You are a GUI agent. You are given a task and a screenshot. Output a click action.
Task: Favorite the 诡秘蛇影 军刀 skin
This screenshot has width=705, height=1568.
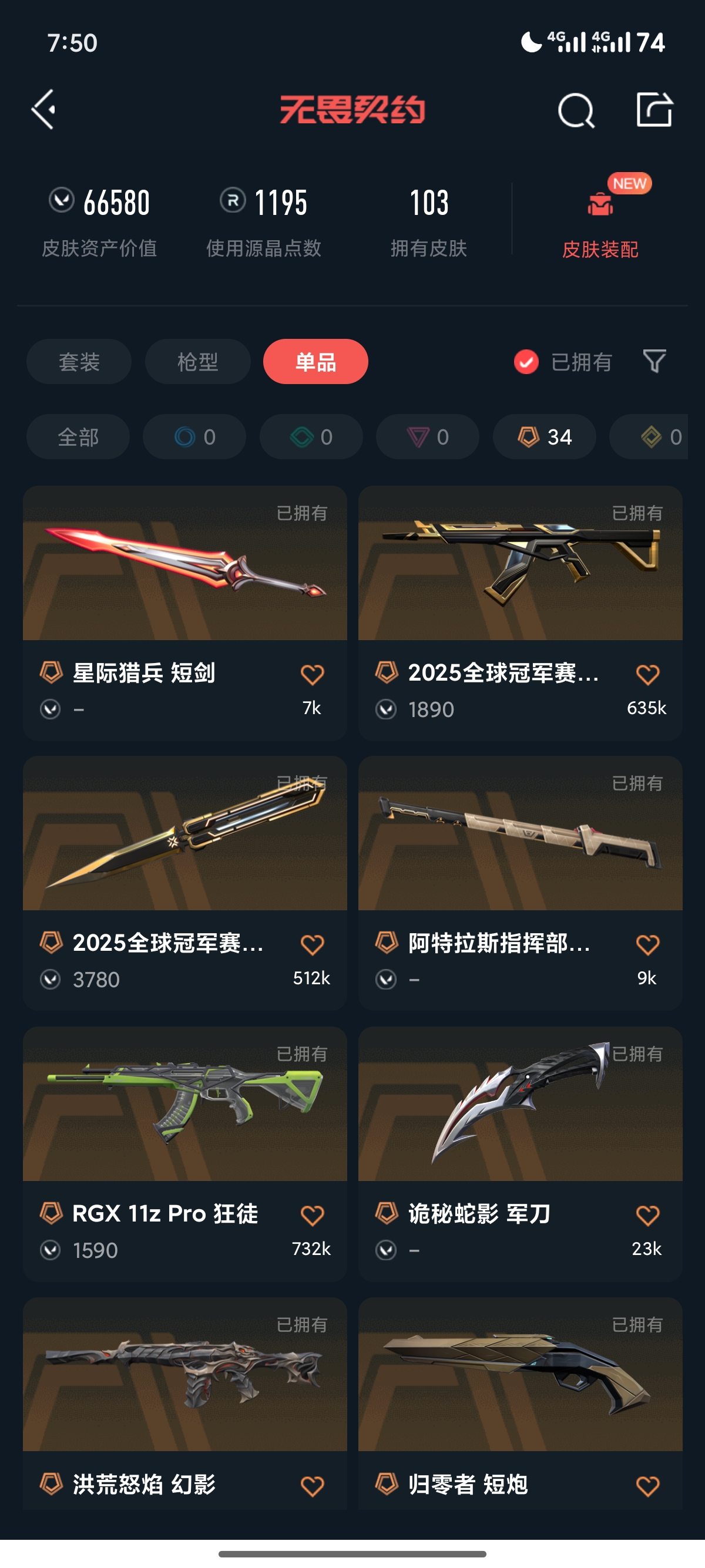click(647, 1215)
